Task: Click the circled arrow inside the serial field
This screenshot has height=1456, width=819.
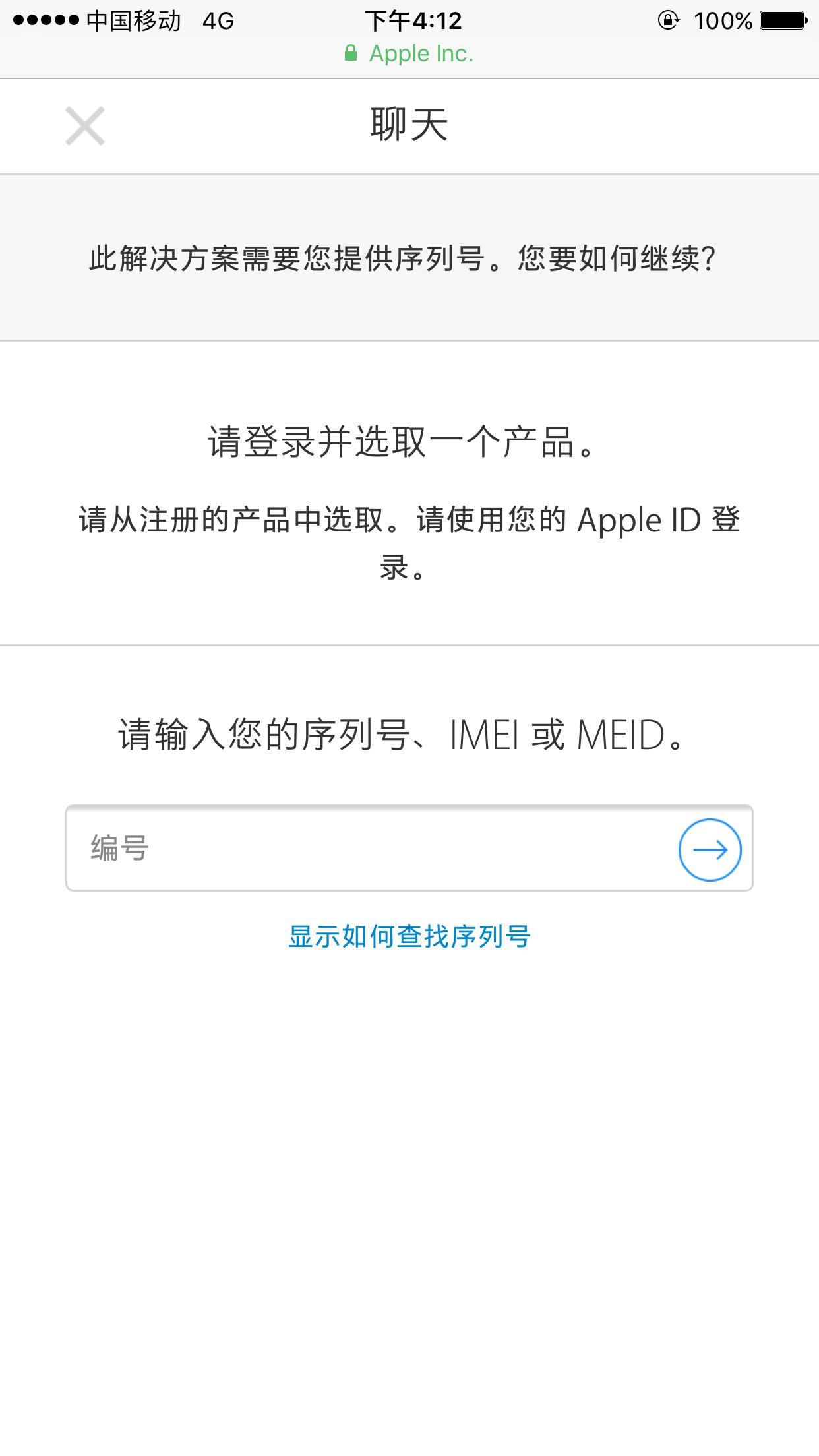Action: (712, 851)
